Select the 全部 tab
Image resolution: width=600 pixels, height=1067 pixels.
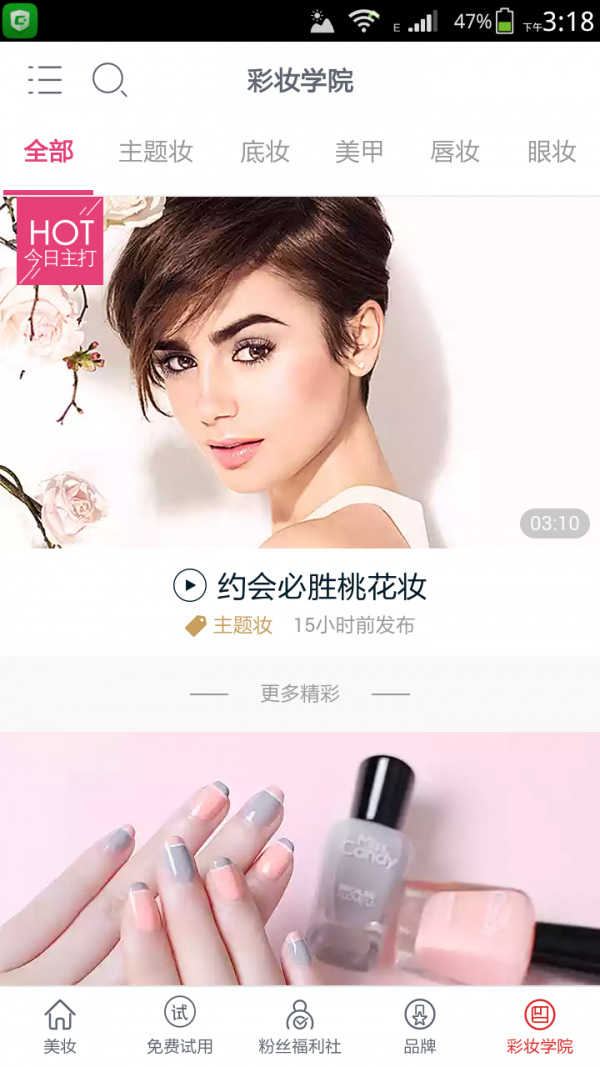pyautogui.click(x=48, y=152)
